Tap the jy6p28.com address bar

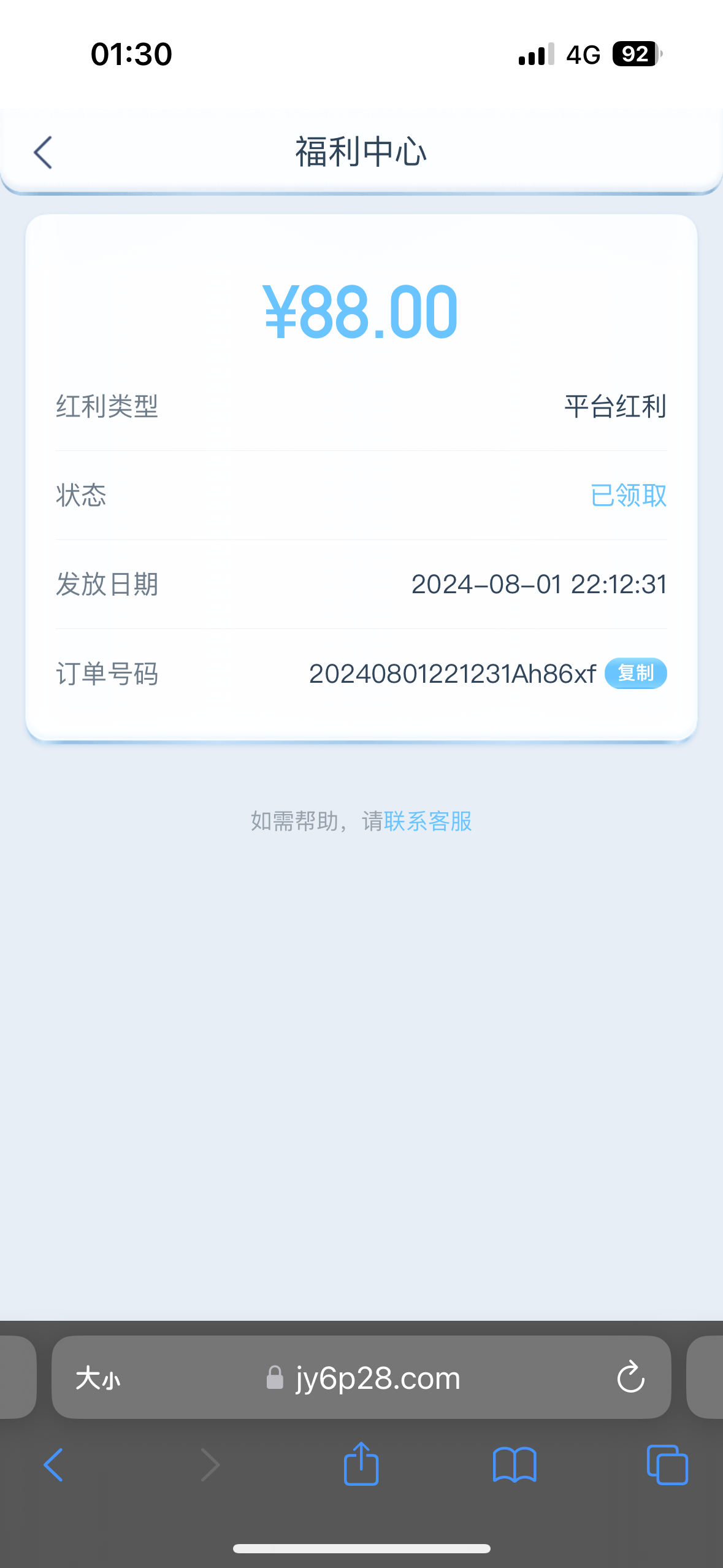377,1378
